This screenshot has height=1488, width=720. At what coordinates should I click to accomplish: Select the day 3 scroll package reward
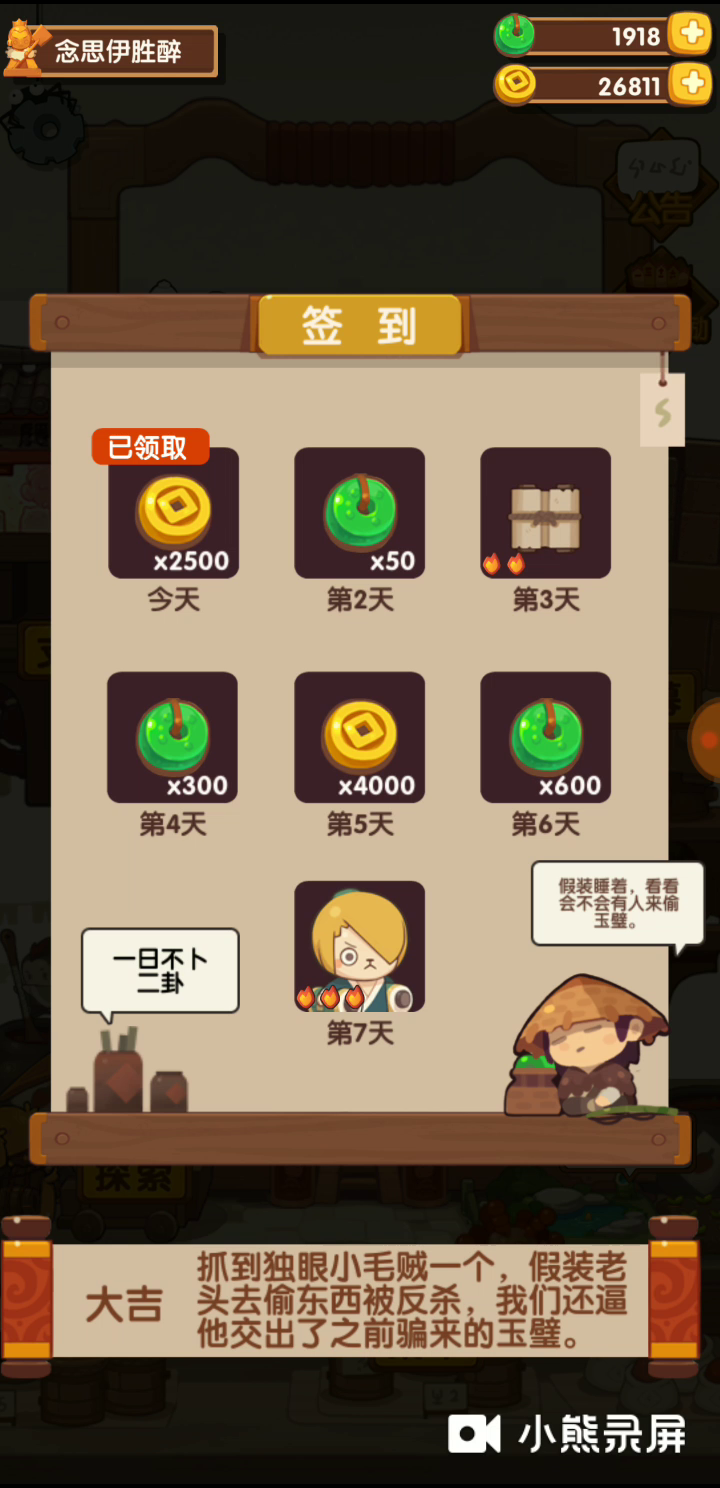click(x=545, y=513)
